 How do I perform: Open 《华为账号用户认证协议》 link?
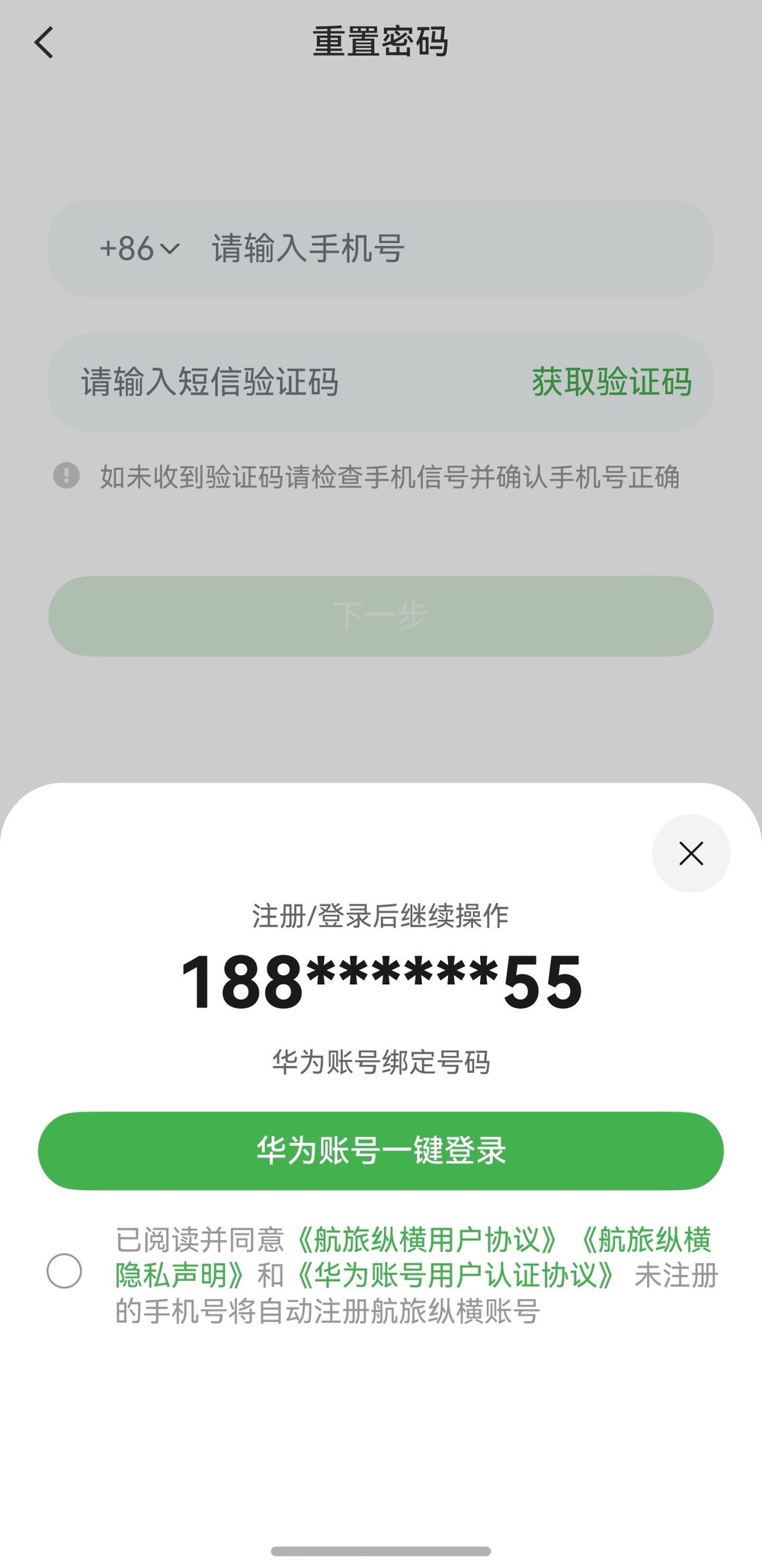(456, 1275)
